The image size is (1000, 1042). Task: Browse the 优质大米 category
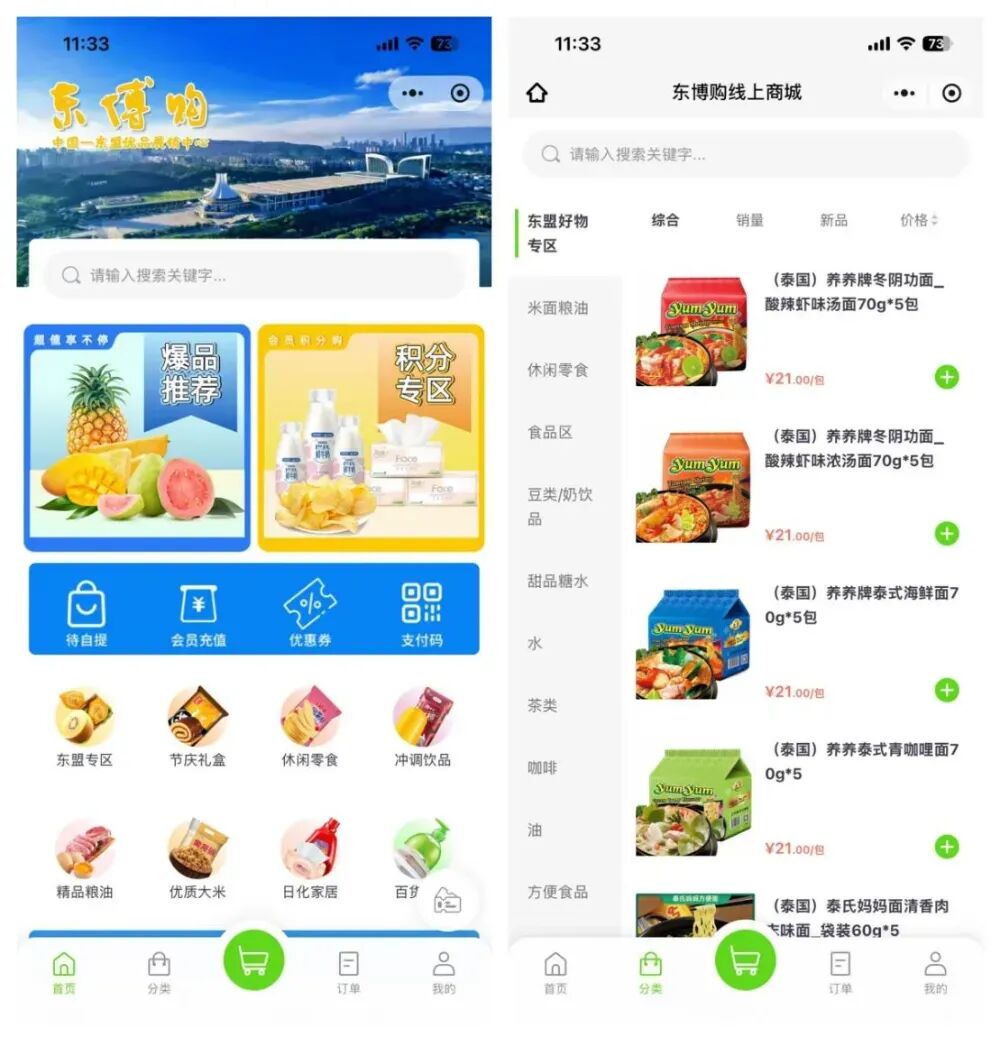tap(197, 857)
